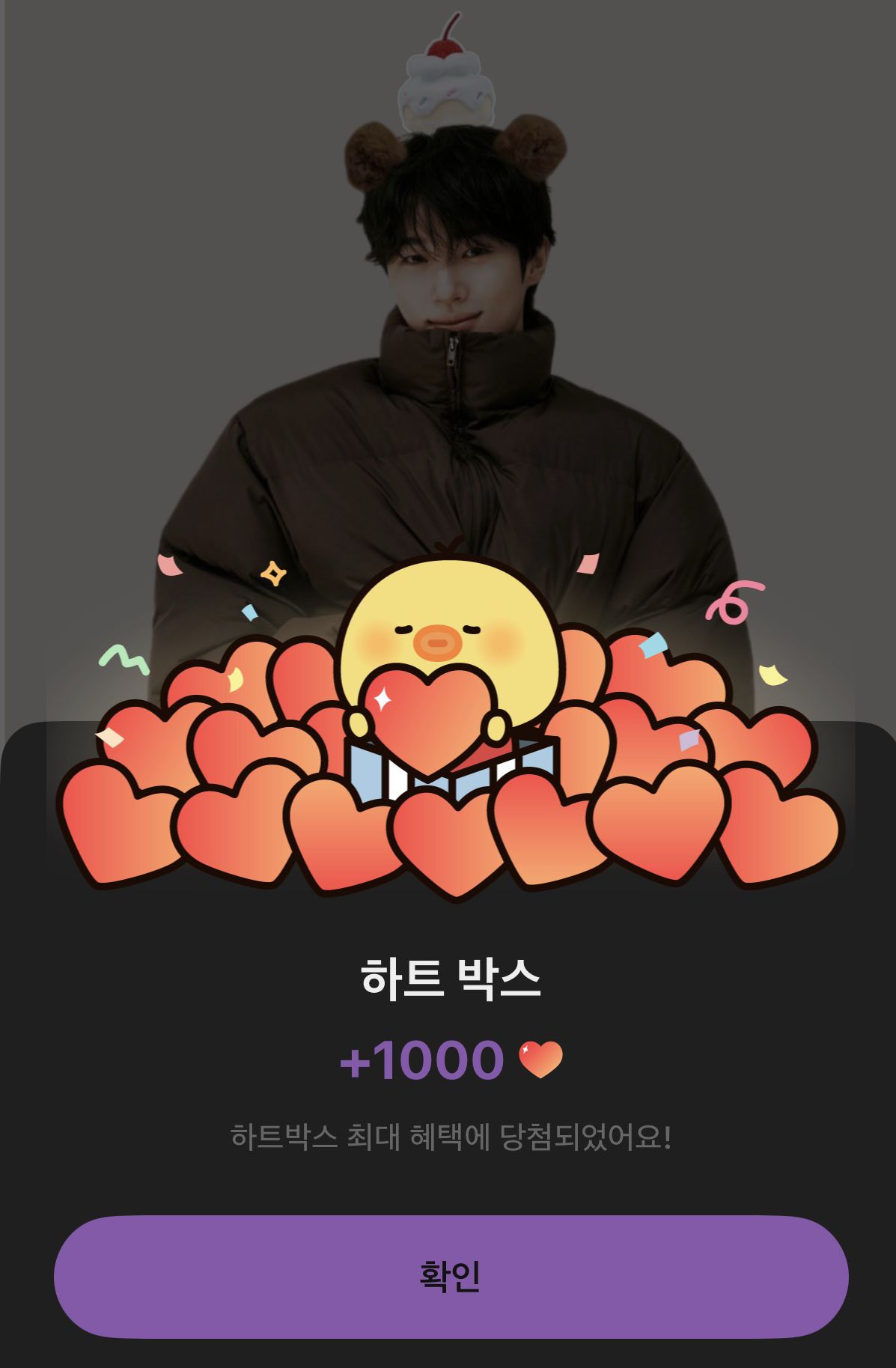Confirm the heart box reward with 확인
Screen dimensions: 896x1368
(x=451, y=1277)
